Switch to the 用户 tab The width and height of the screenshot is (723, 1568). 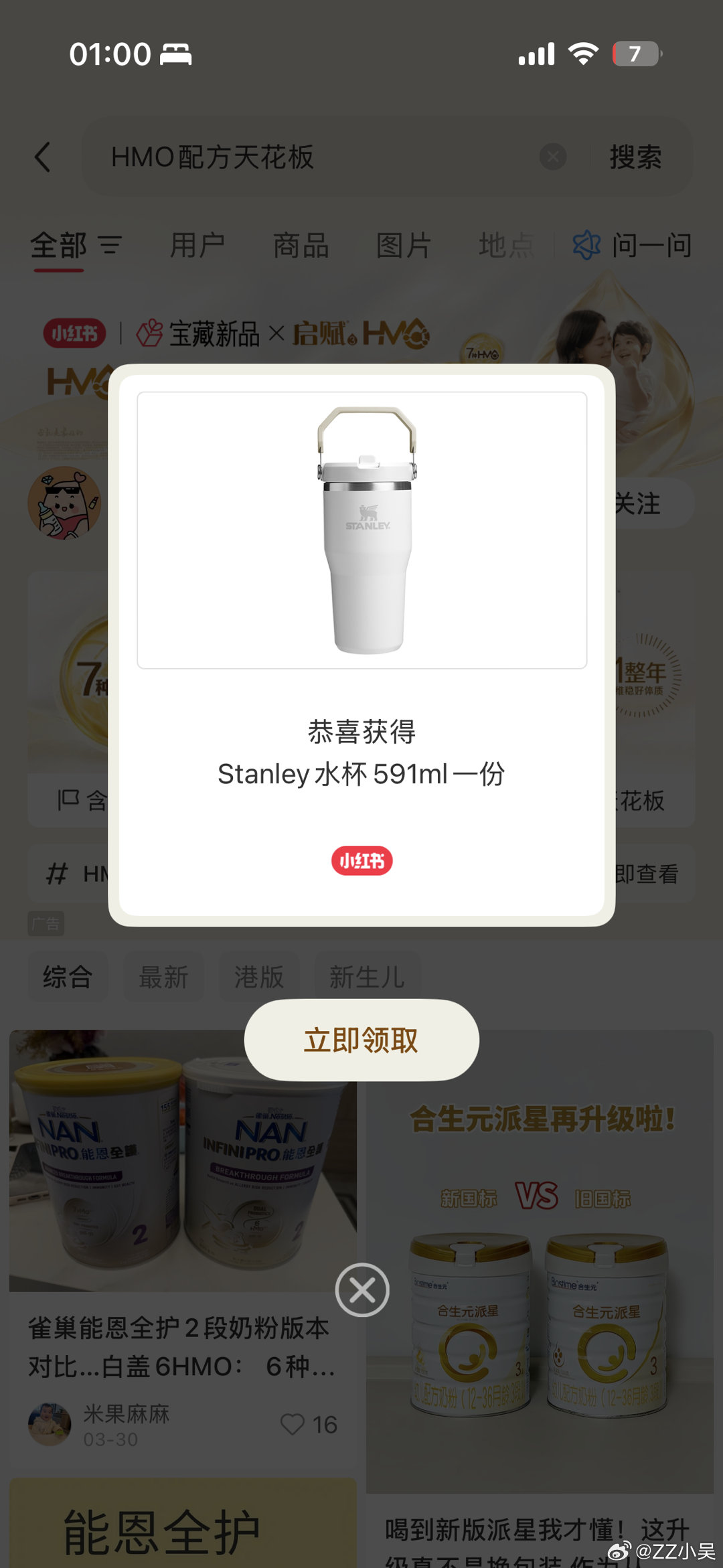tap(197, 246)
